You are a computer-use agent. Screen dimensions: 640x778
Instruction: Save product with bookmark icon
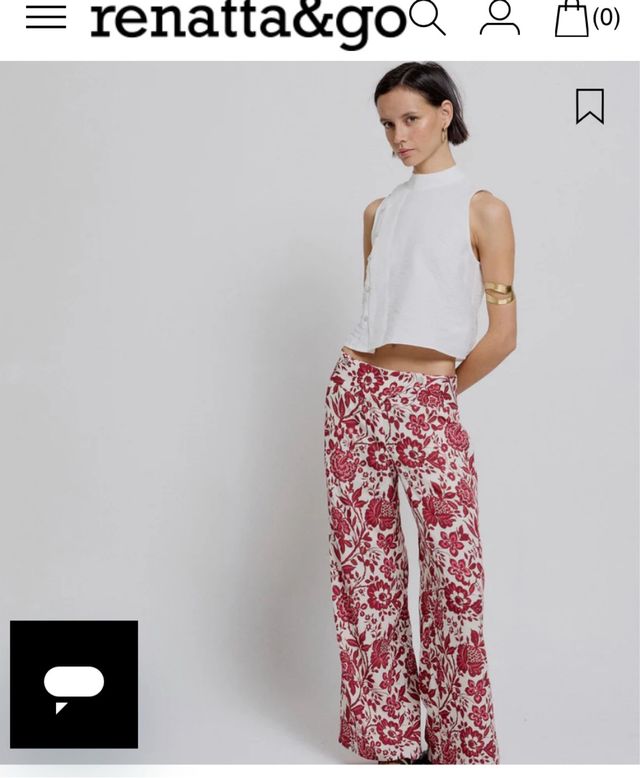(590, 106)
